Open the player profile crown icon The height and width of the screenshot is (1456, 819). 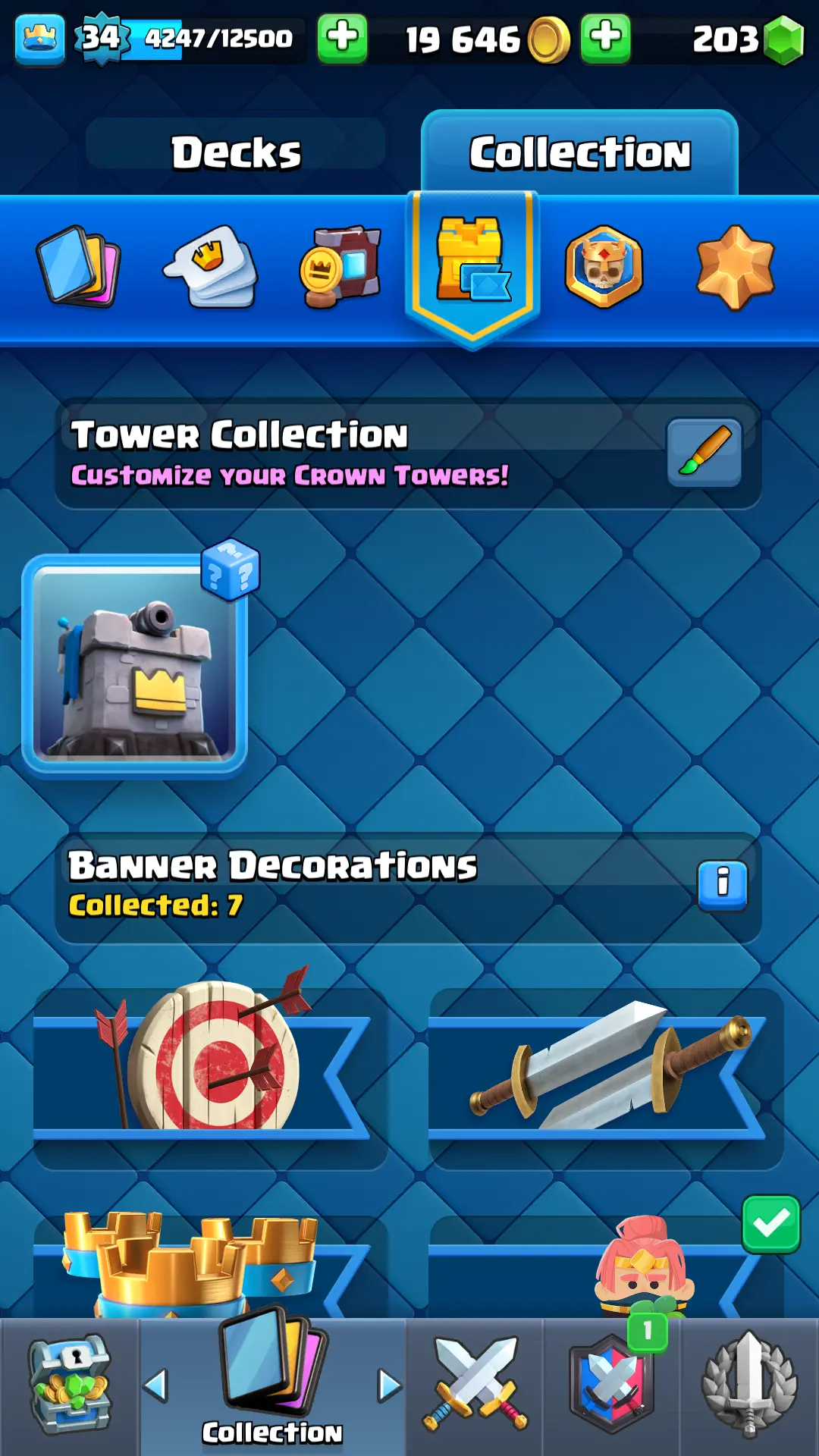[39, 38]
